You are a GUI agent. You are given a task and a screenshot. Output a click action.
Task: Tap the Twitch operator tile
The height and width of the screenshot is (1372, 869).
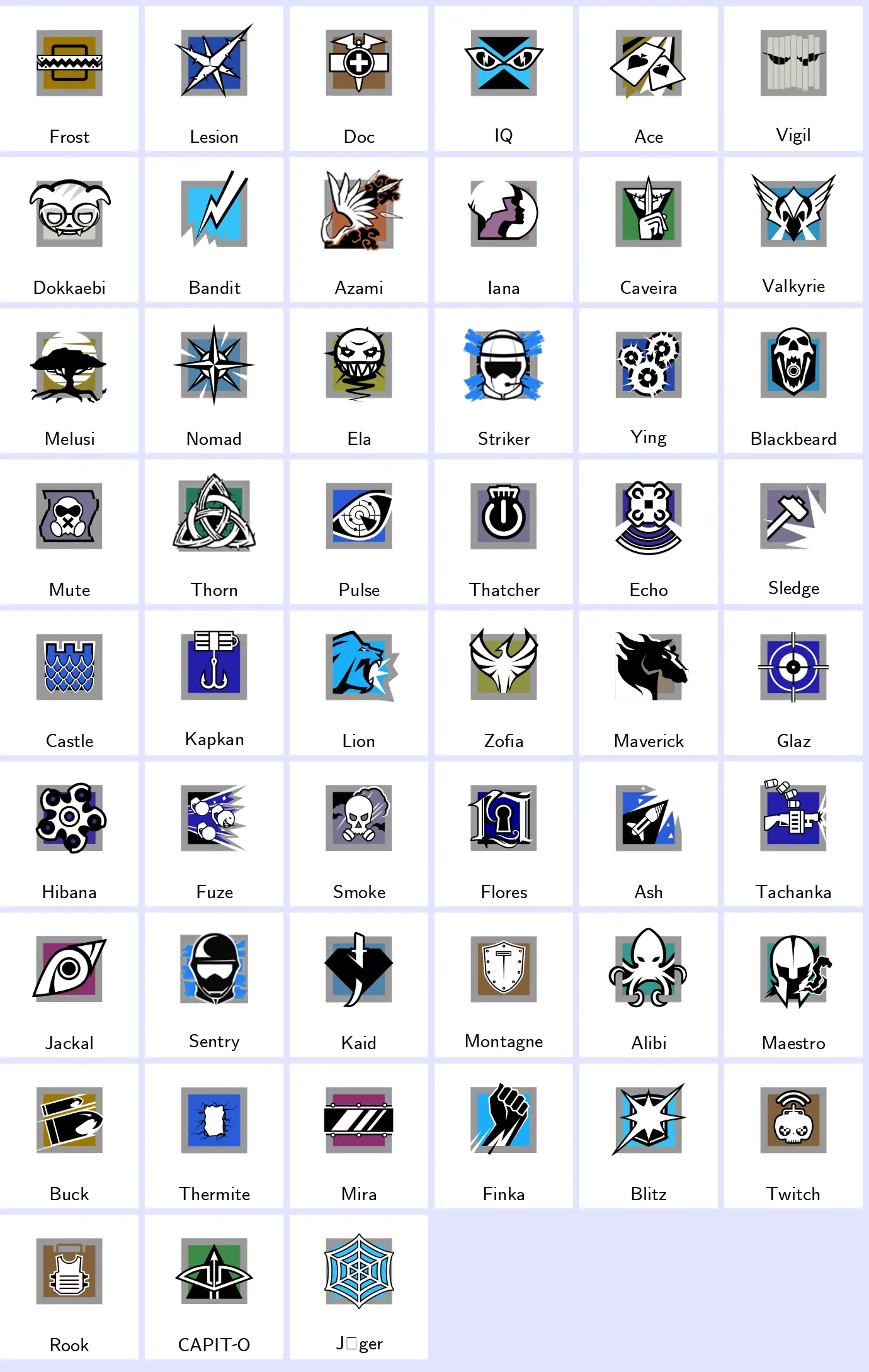click(793, 1136)
